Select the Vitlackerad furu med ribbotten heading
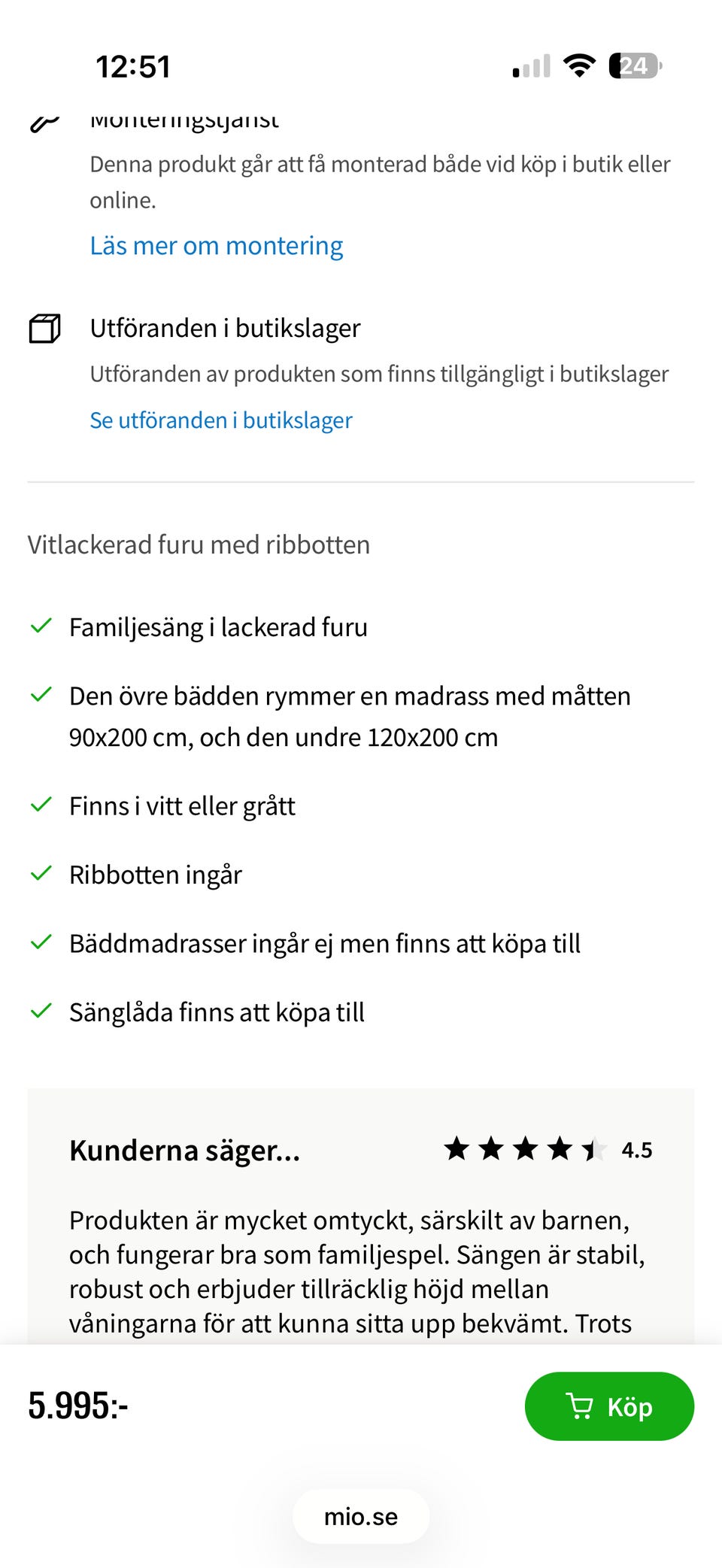The image size is (722, 1568). tap(199, 544)
